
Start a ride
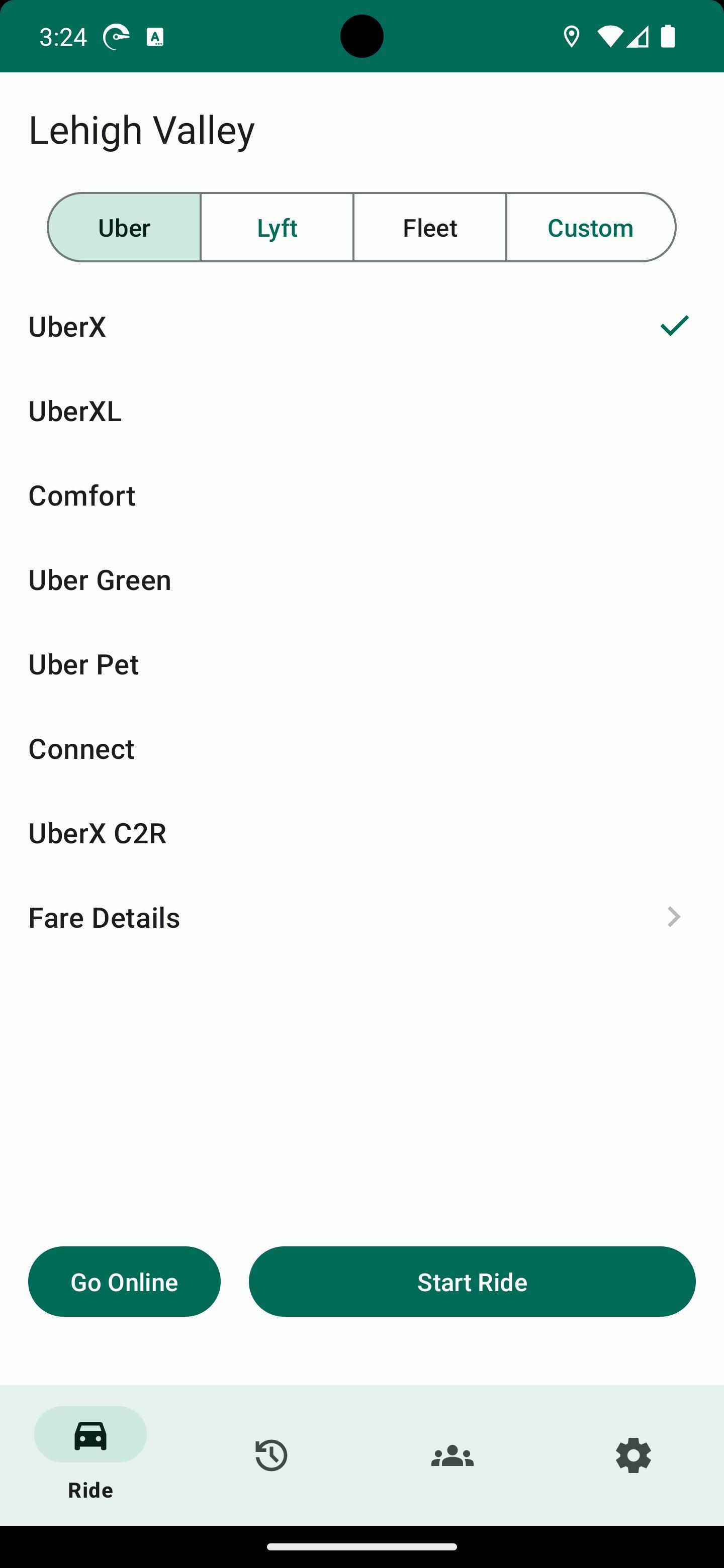pyautogui.click(x=472, y=1282)
